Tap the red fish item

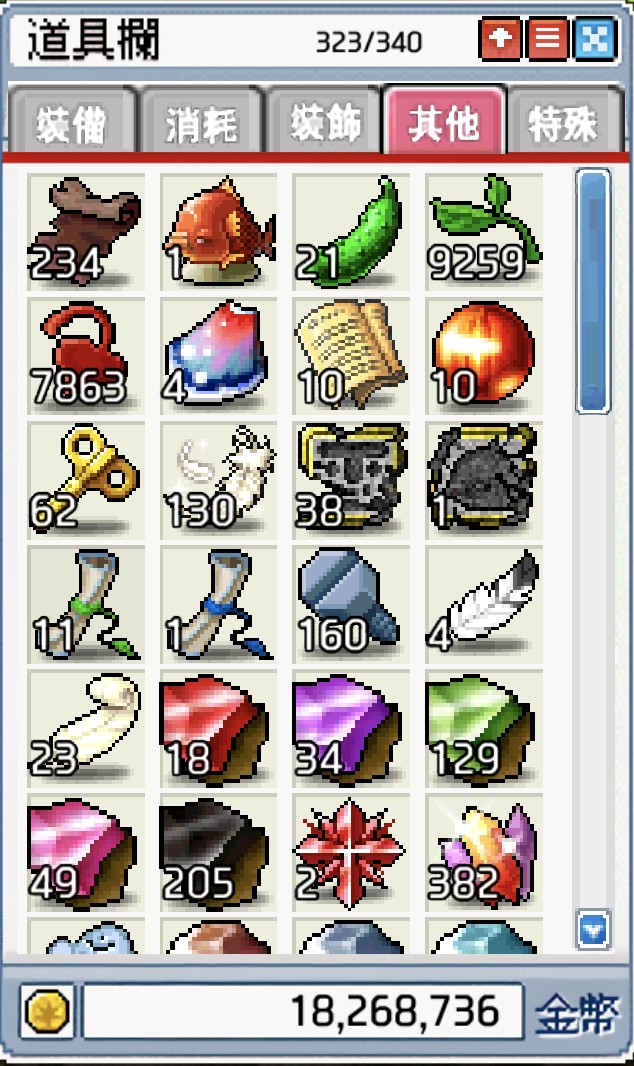pyautogui.click(x=218, y=231)
